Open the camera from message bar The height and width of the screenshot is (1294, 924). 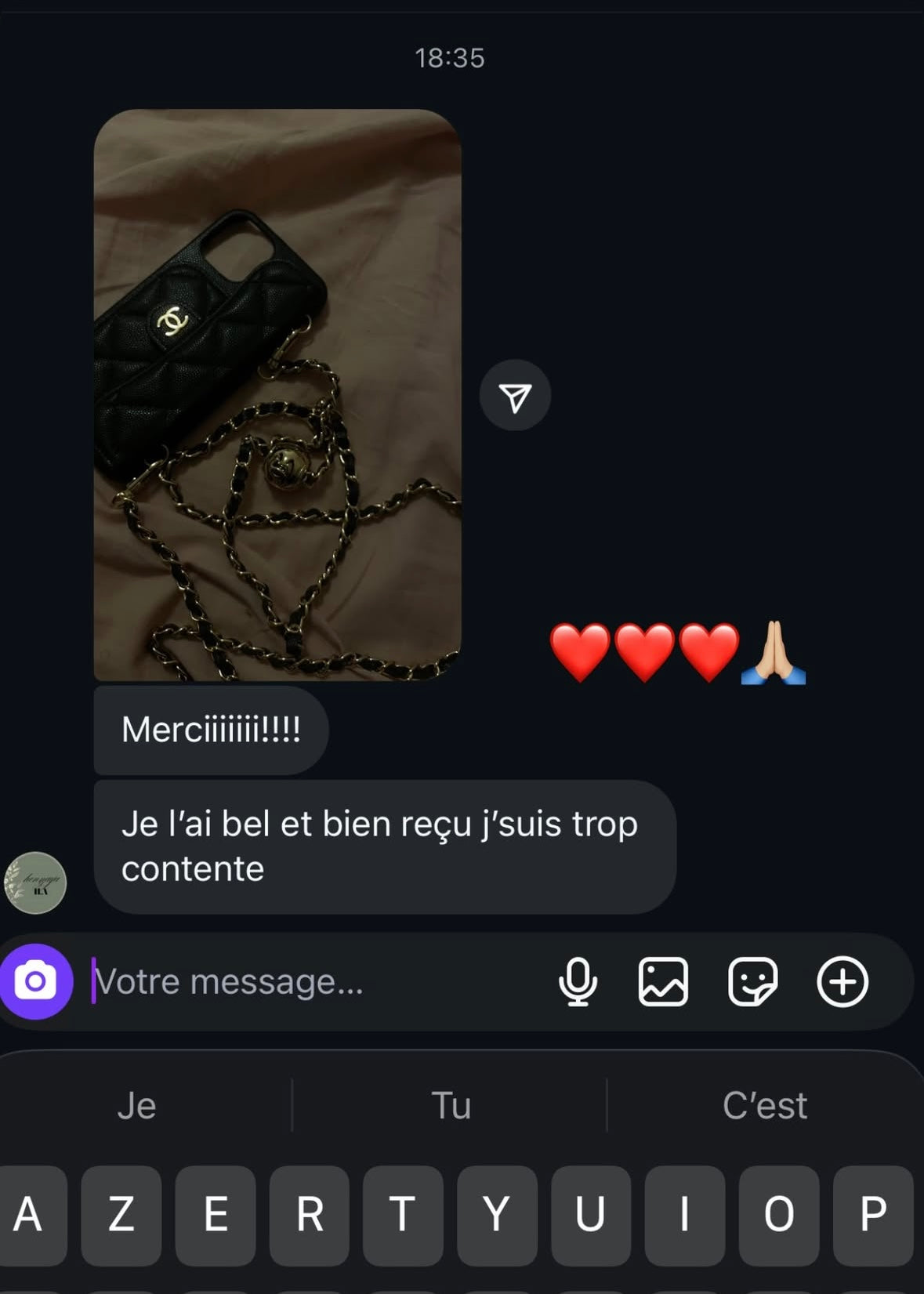coord(36,981)
